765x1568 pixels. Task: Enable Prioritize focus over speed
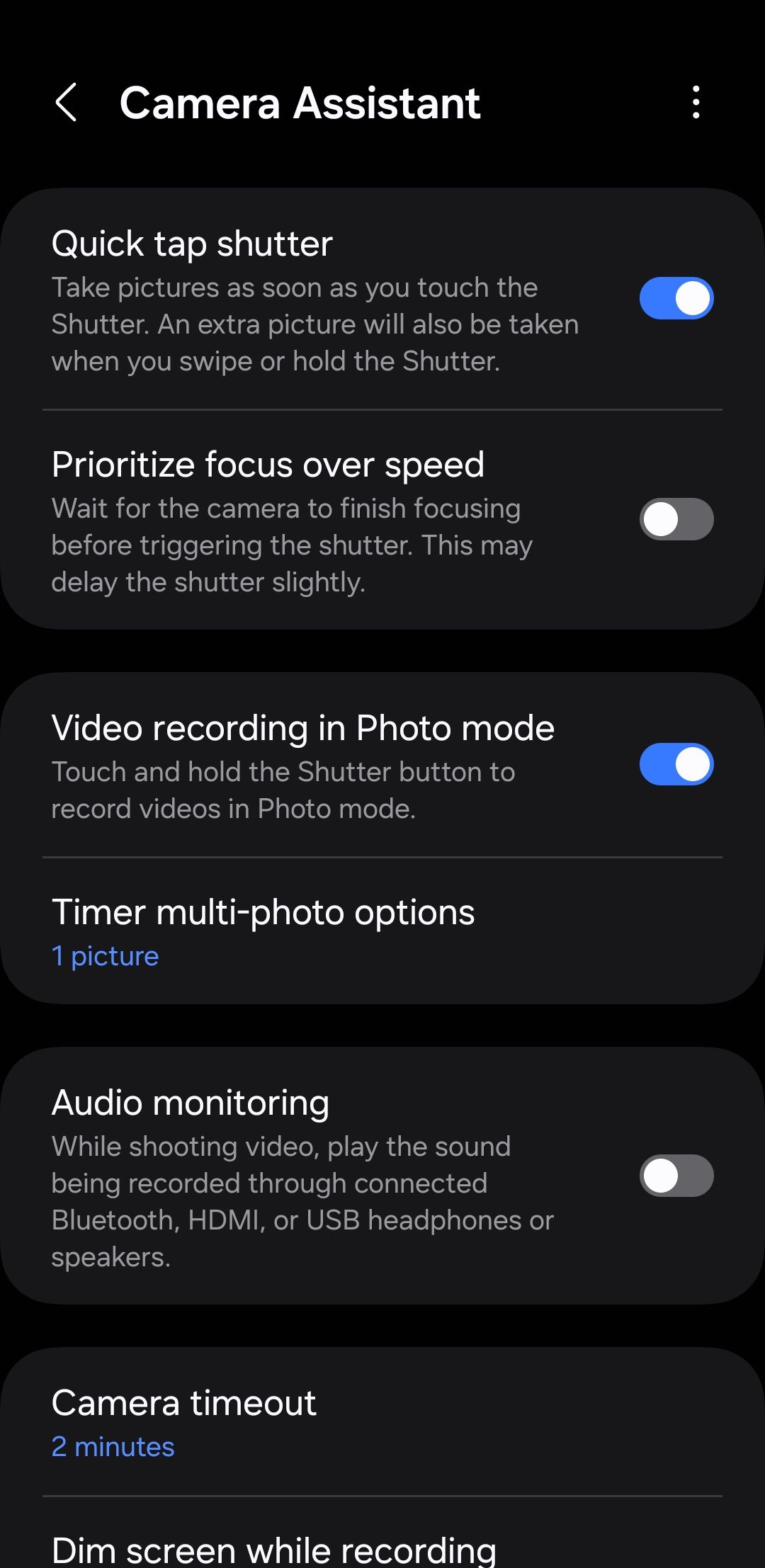(675, 518)
